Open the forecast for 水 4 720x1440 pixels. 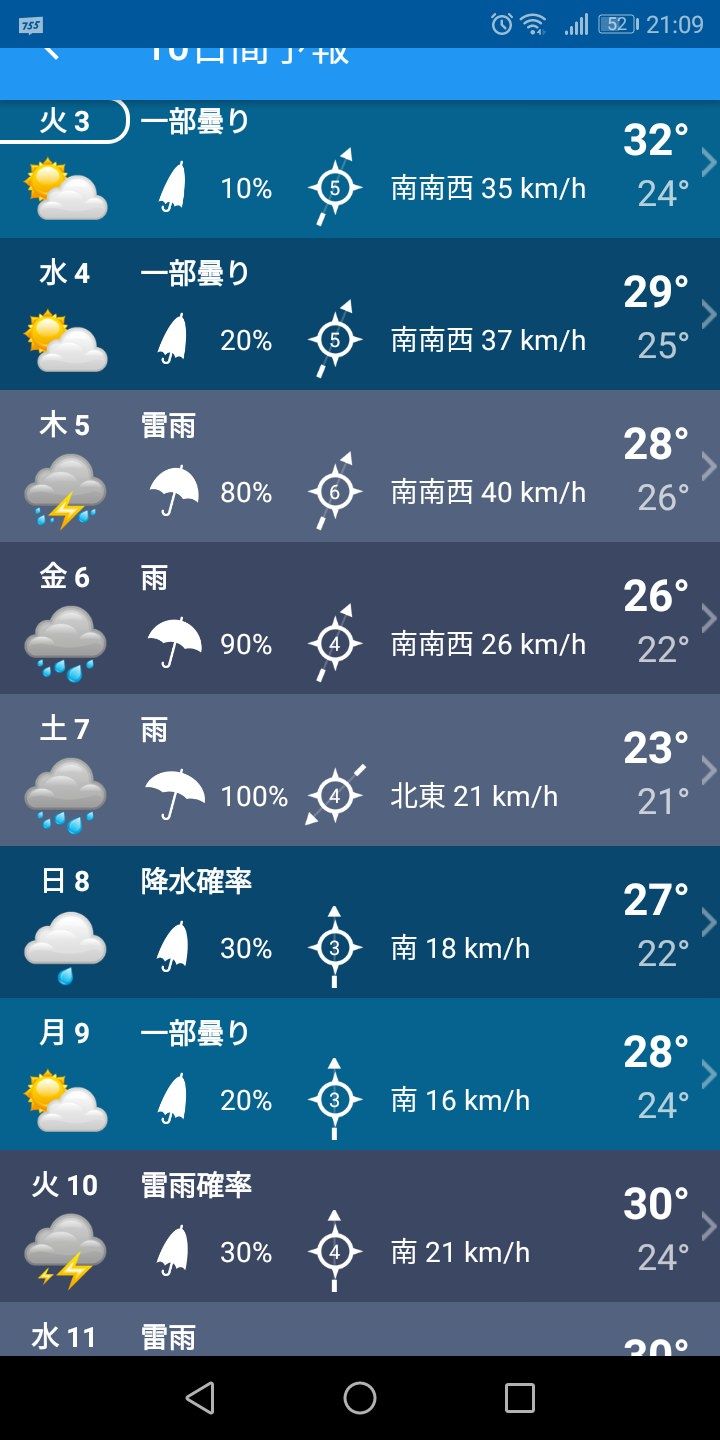(360, 315)
